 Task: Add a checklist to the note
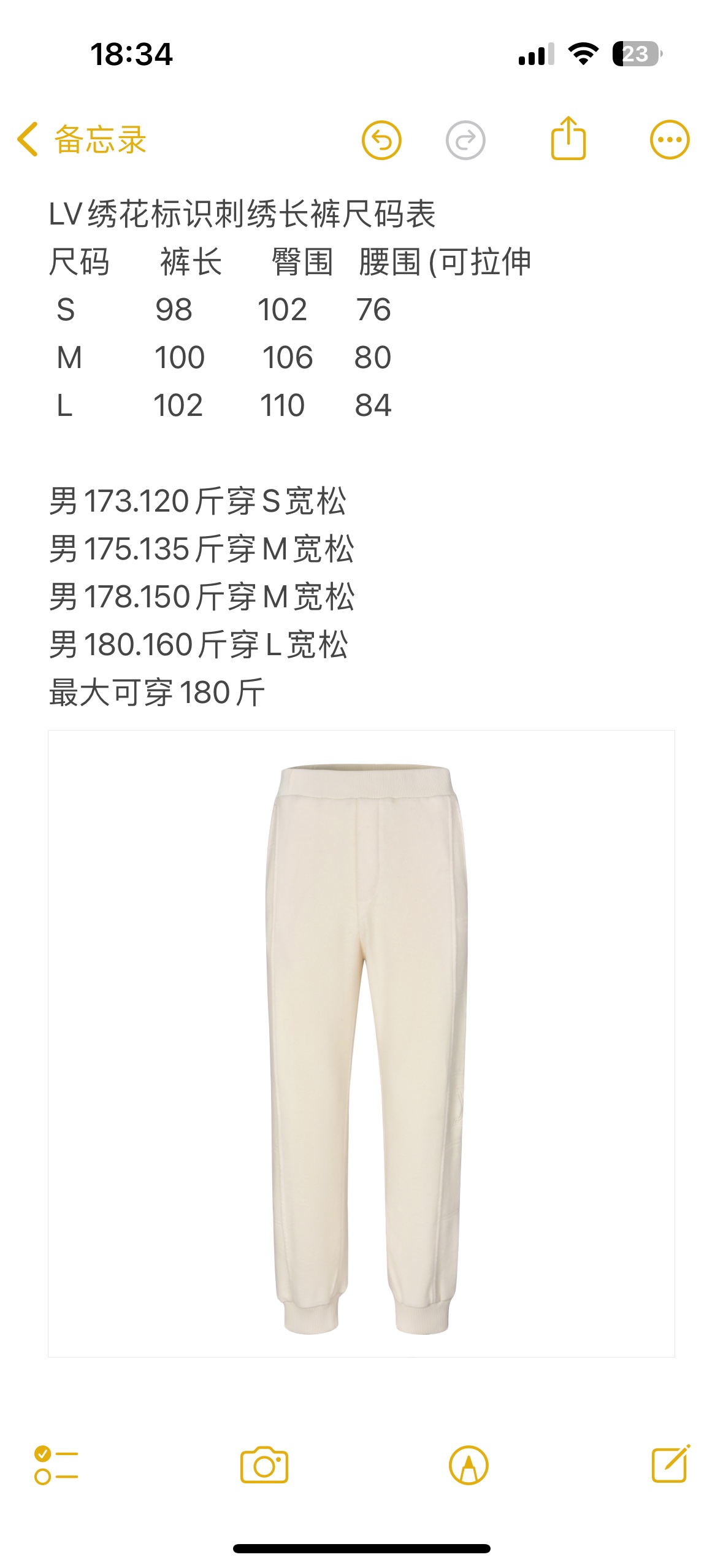[56, 1466]
